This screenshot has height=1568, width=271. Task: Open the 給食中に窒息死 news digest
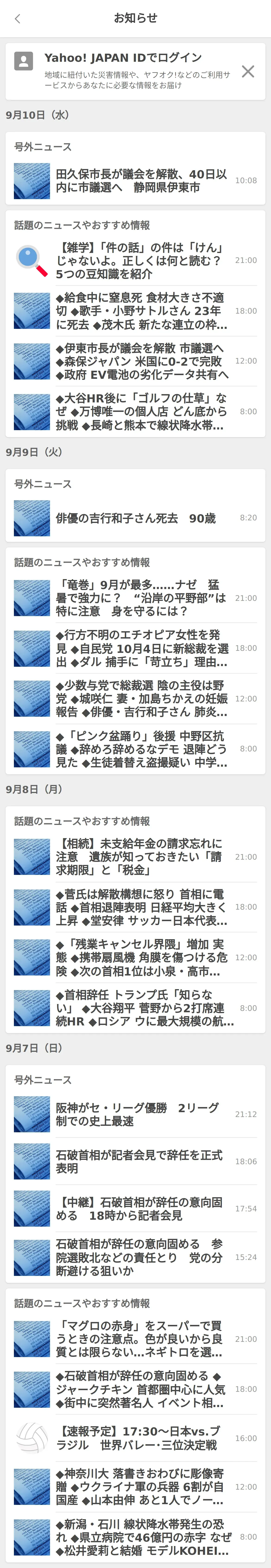pos(141,311)
